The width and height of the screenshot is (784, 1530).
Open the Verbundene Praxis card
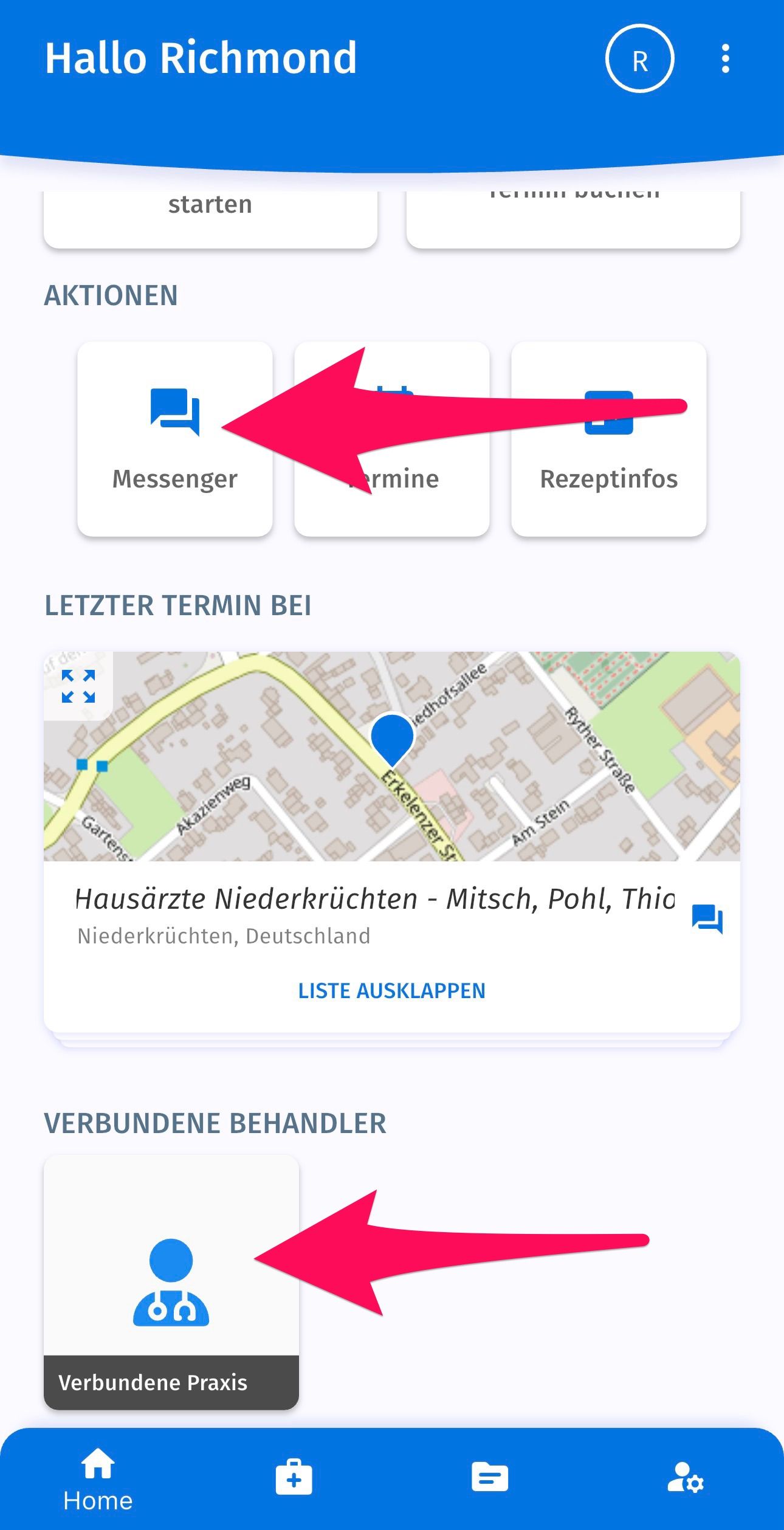pos(171,1282)
